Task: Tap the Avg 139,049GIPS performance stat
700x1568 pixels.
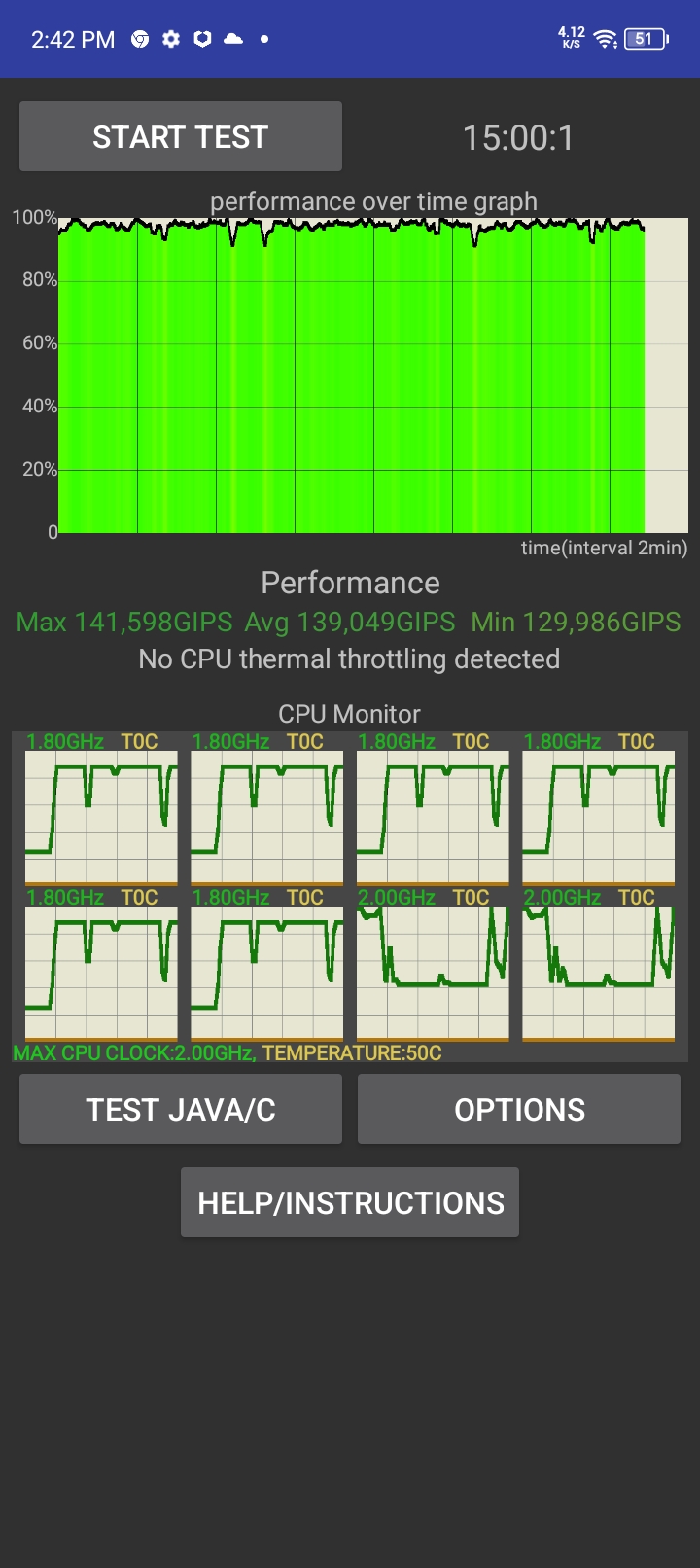Action: click(x=346, y=622)
